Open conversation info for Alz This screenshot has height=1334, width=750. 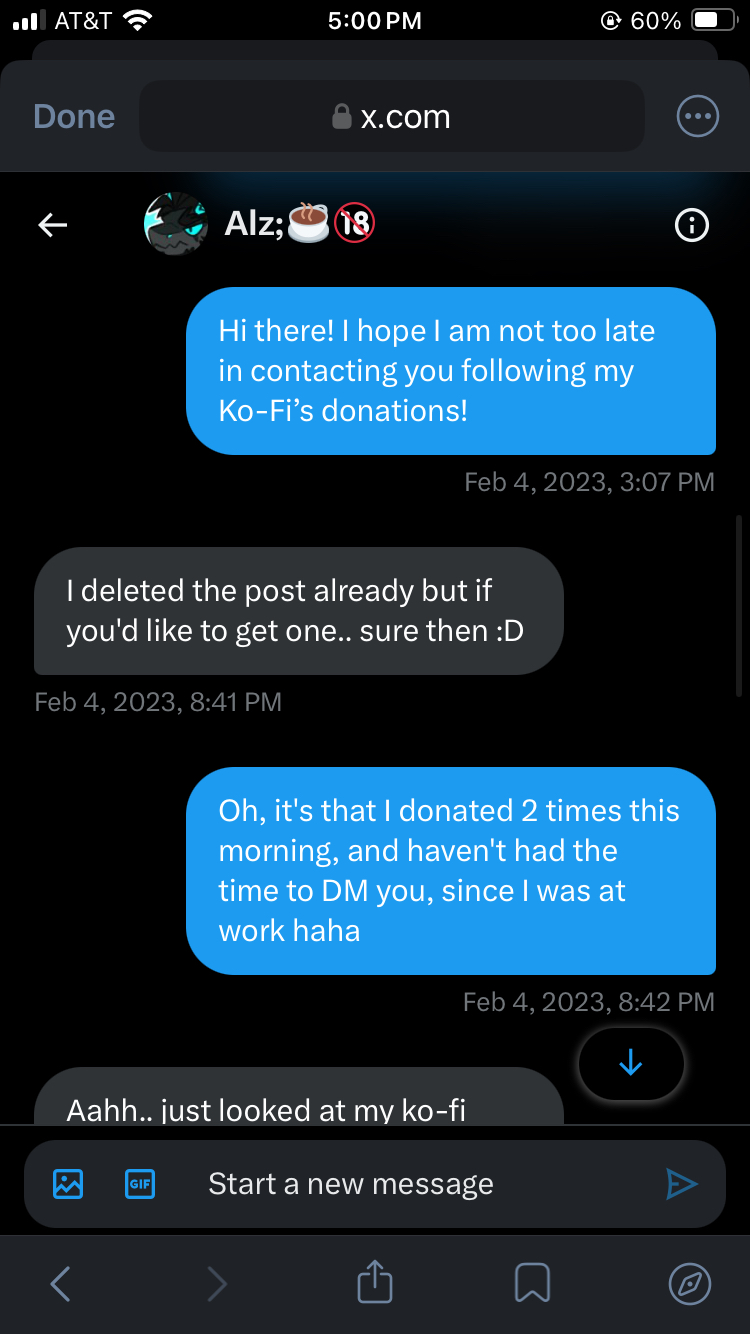pos(692,226)
